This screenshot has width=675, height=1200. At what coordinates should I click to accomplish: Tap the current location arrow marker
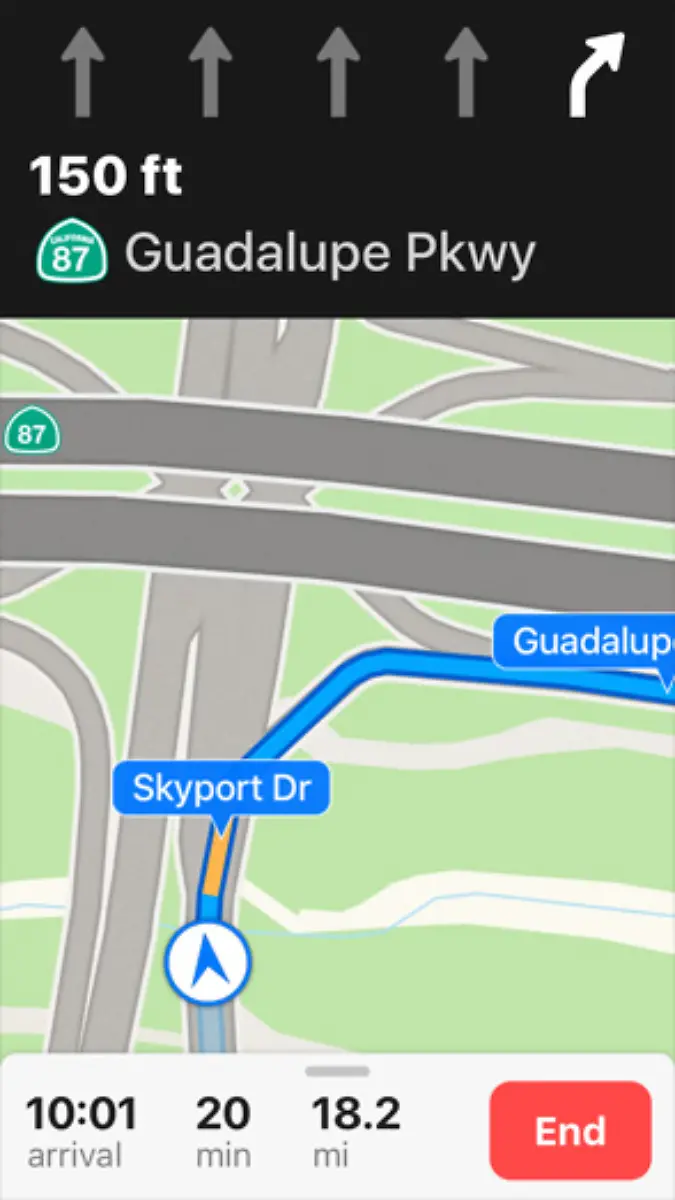click(x=208, y=962)
